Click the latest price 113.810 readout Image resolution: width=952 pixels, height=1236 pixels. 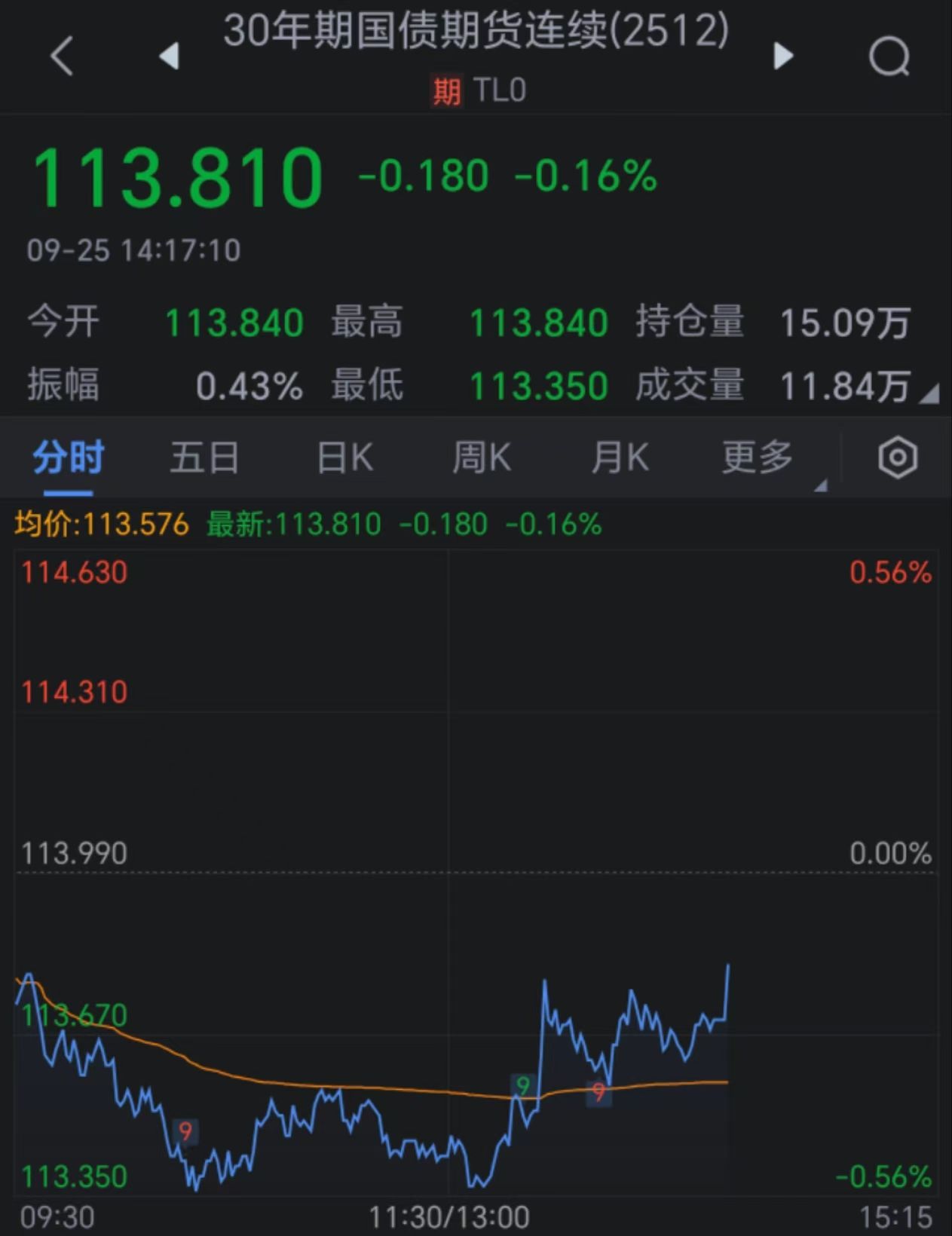[179, 176]
